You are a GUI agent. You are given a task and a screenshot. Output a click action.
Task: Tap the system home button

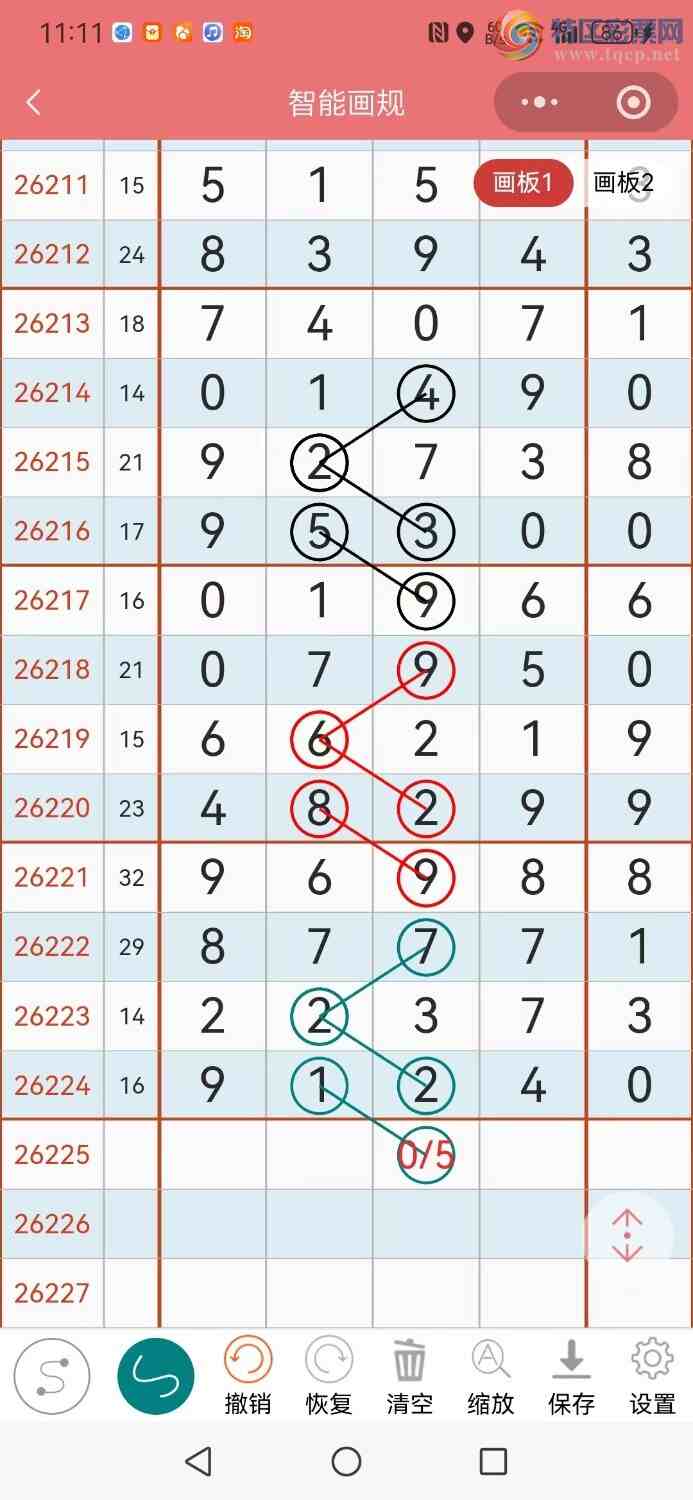tap(346, 1461)
